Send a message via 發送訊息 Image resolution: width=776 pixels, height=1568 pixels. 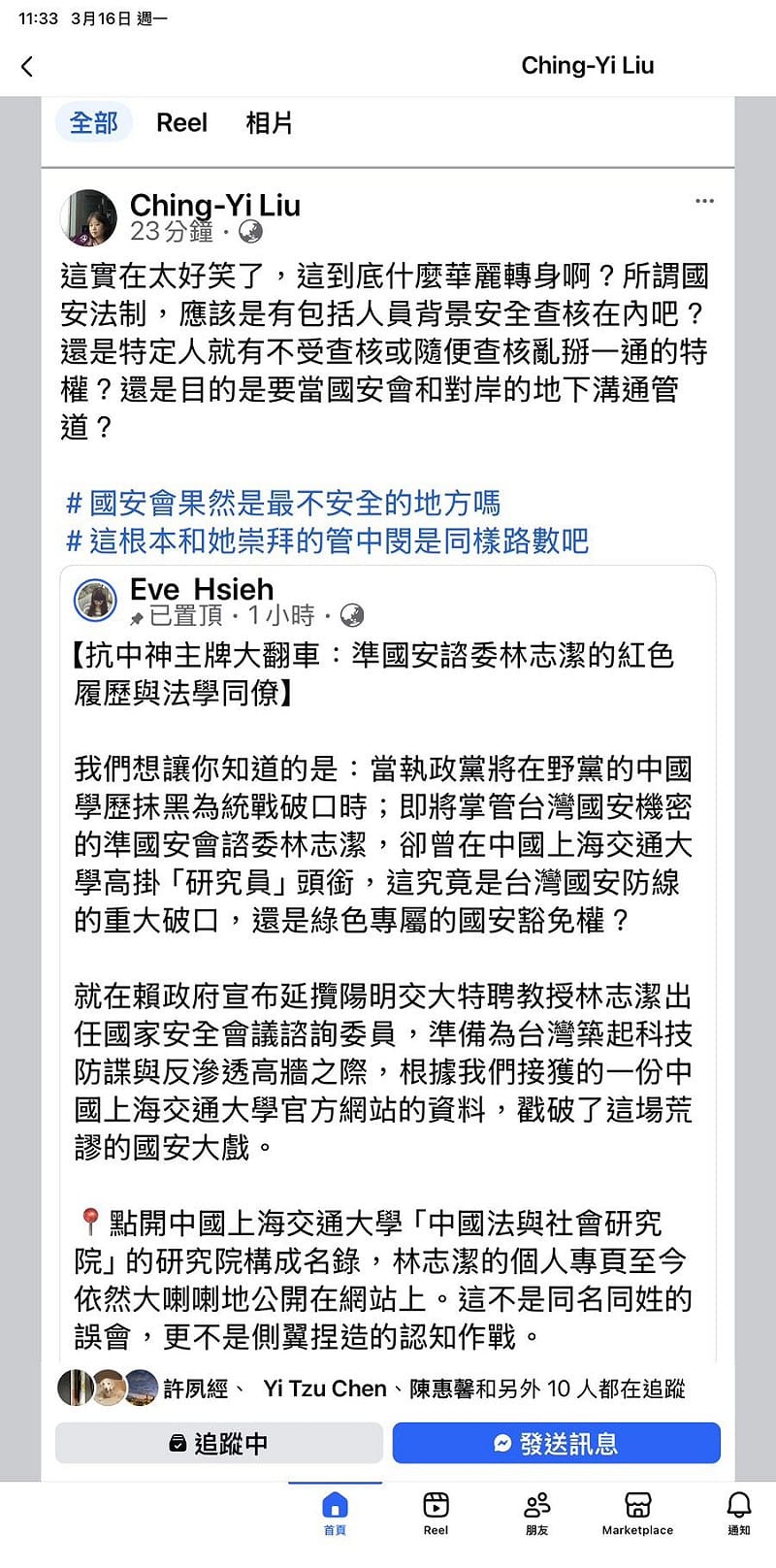click(556, 1443)
